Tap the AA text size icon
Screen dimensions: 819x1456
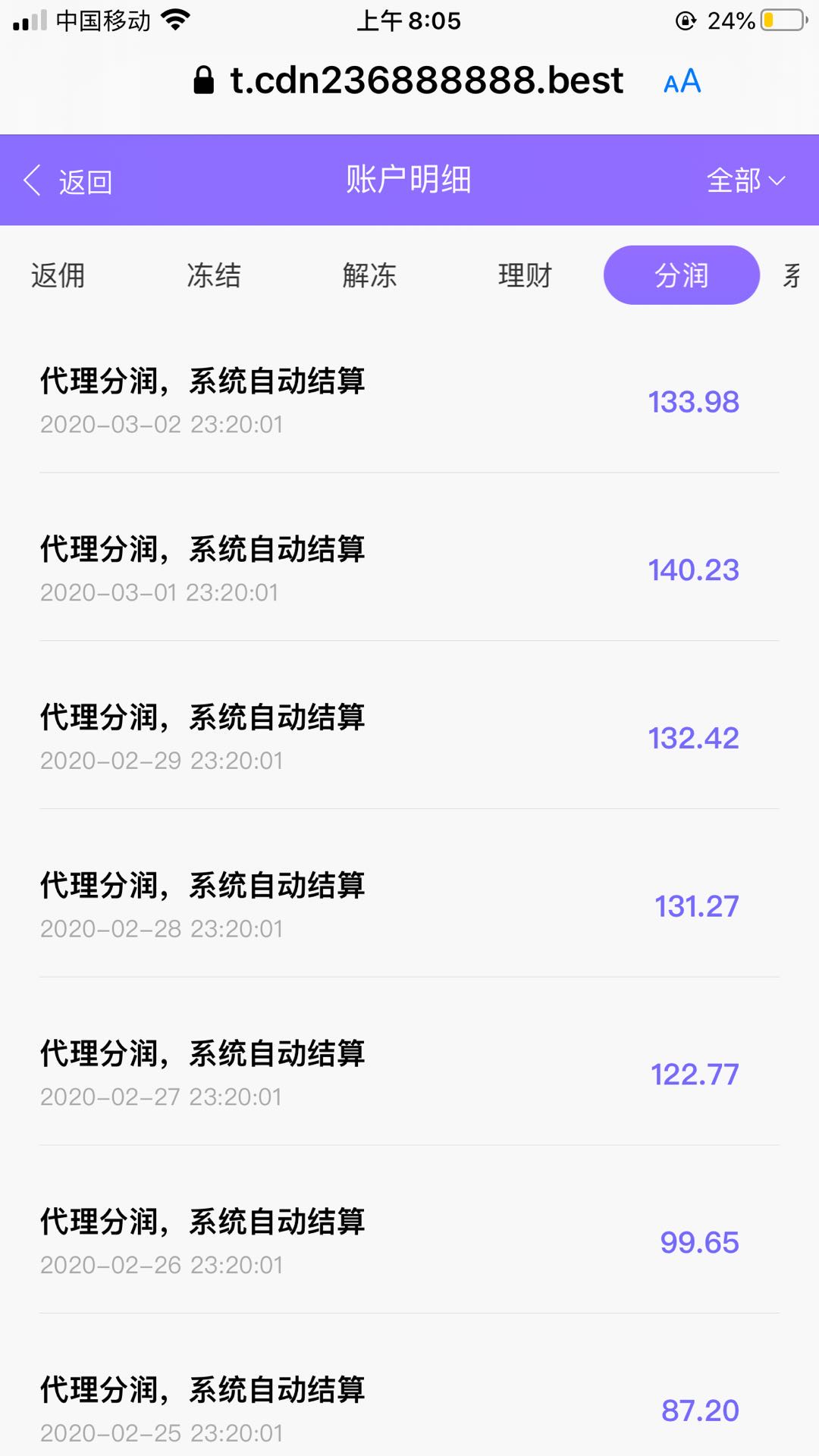(x=680, y=81)
